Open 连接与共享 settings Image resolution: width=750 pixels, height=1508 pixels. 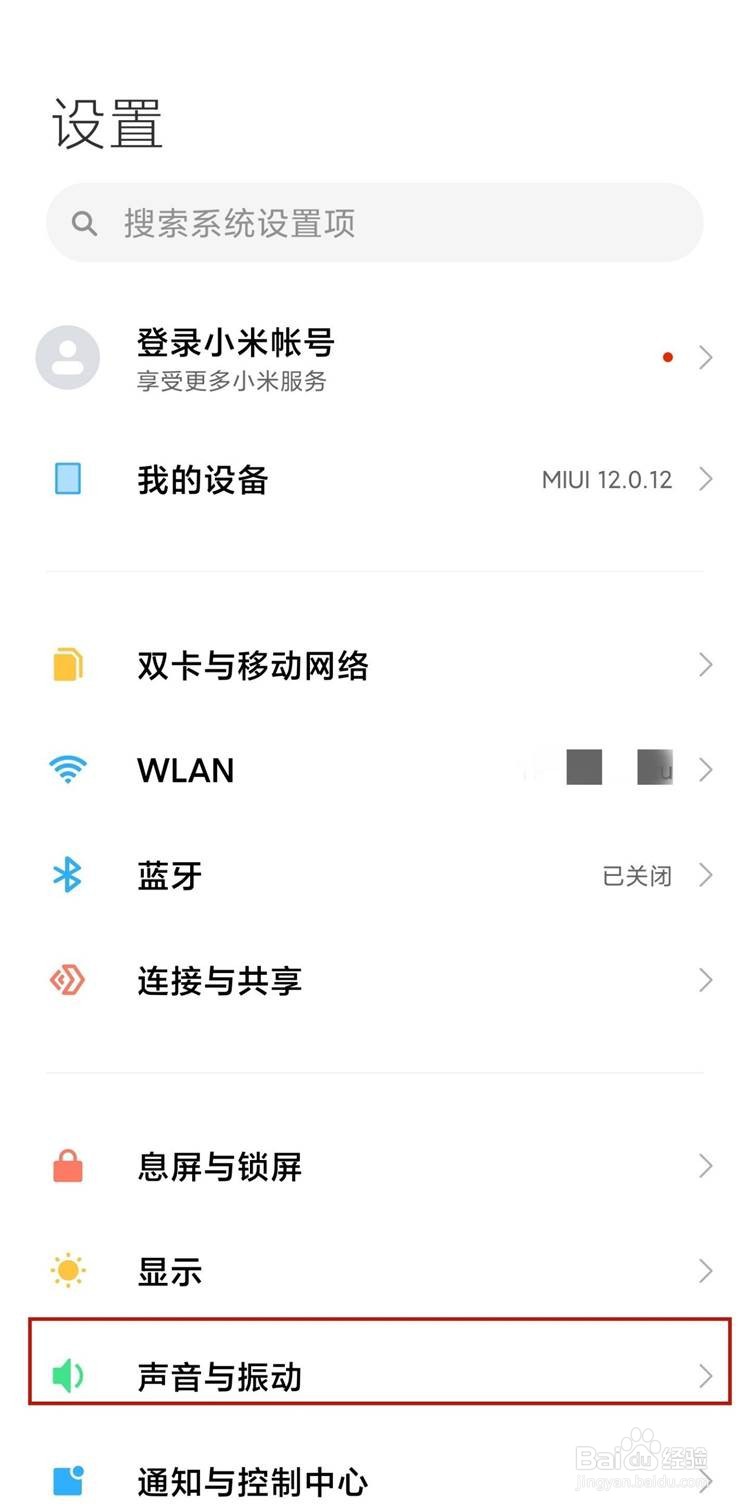375,980
